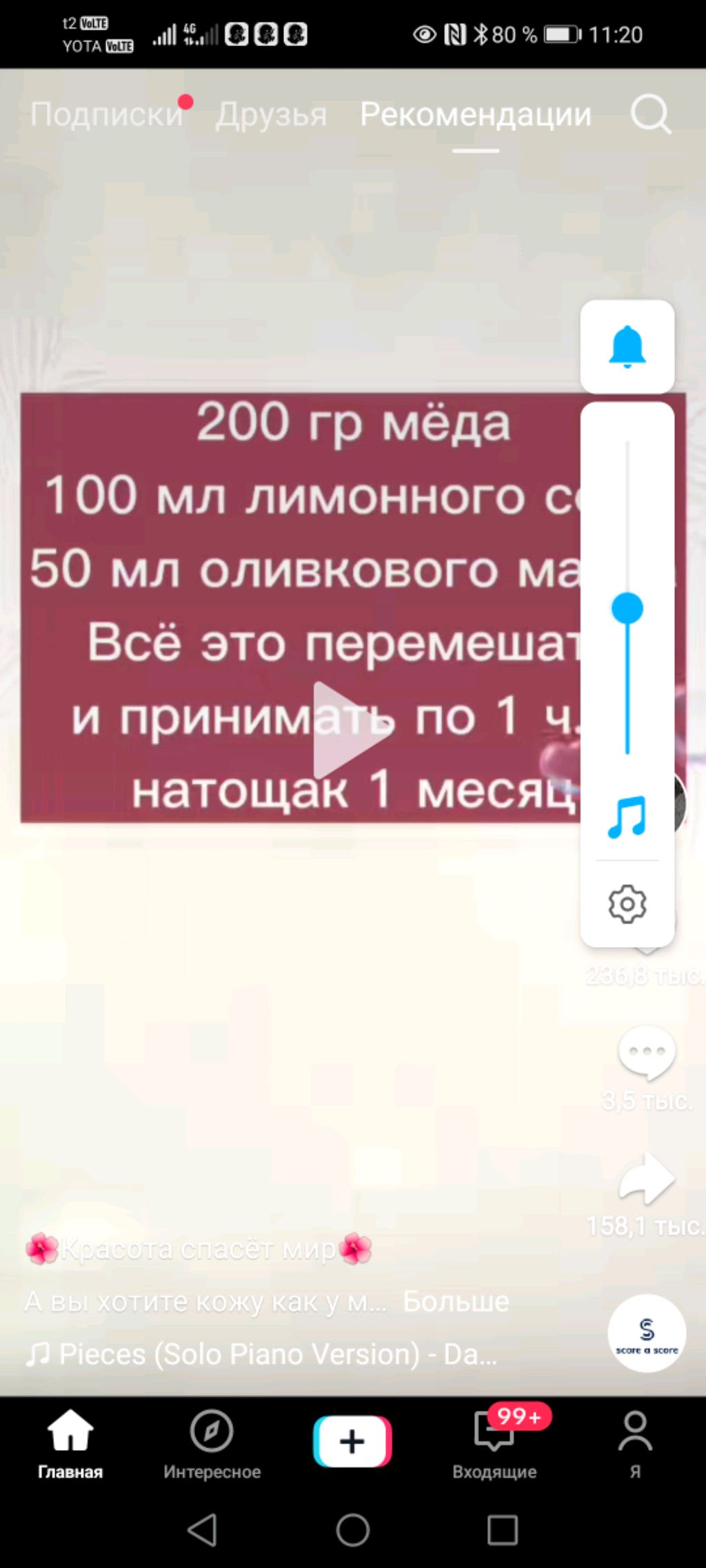
Task: Switch to the Друзья tab
Action: tap(271, 114)
